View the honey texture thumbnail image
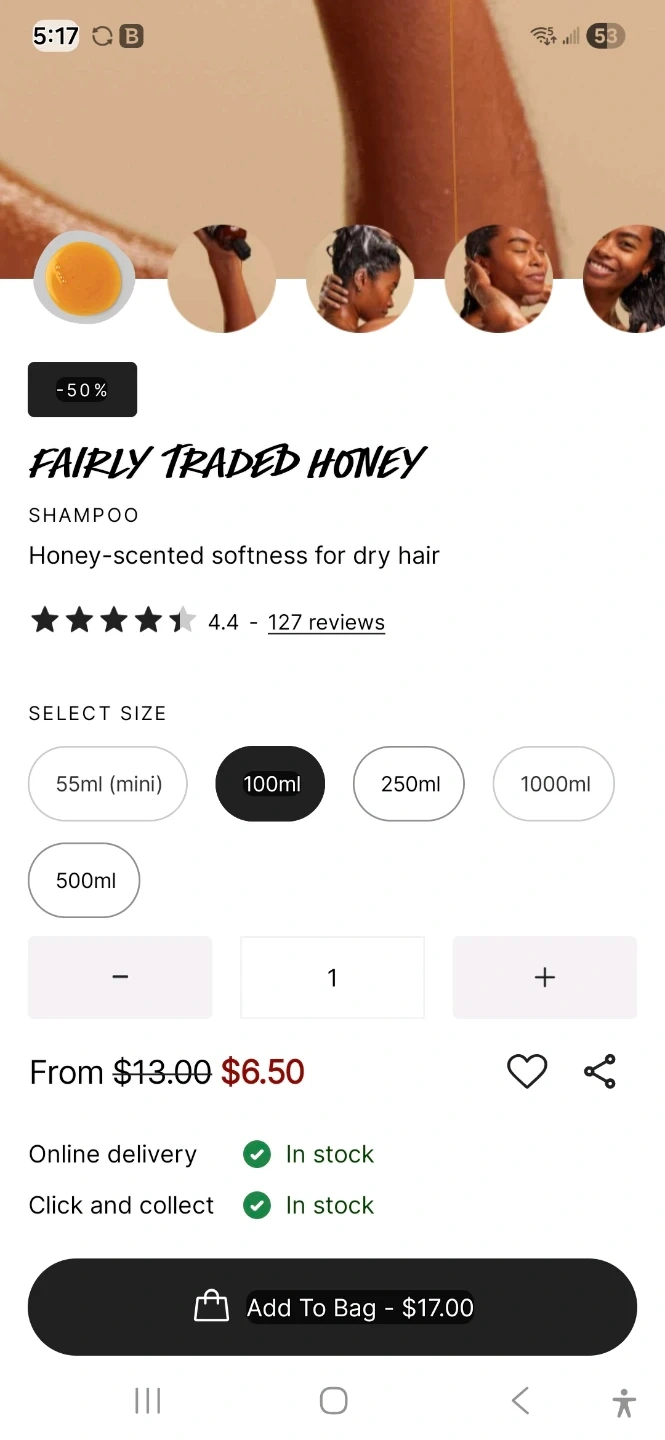This screenshot has width=665, height=1440. [x=84, y=278]
